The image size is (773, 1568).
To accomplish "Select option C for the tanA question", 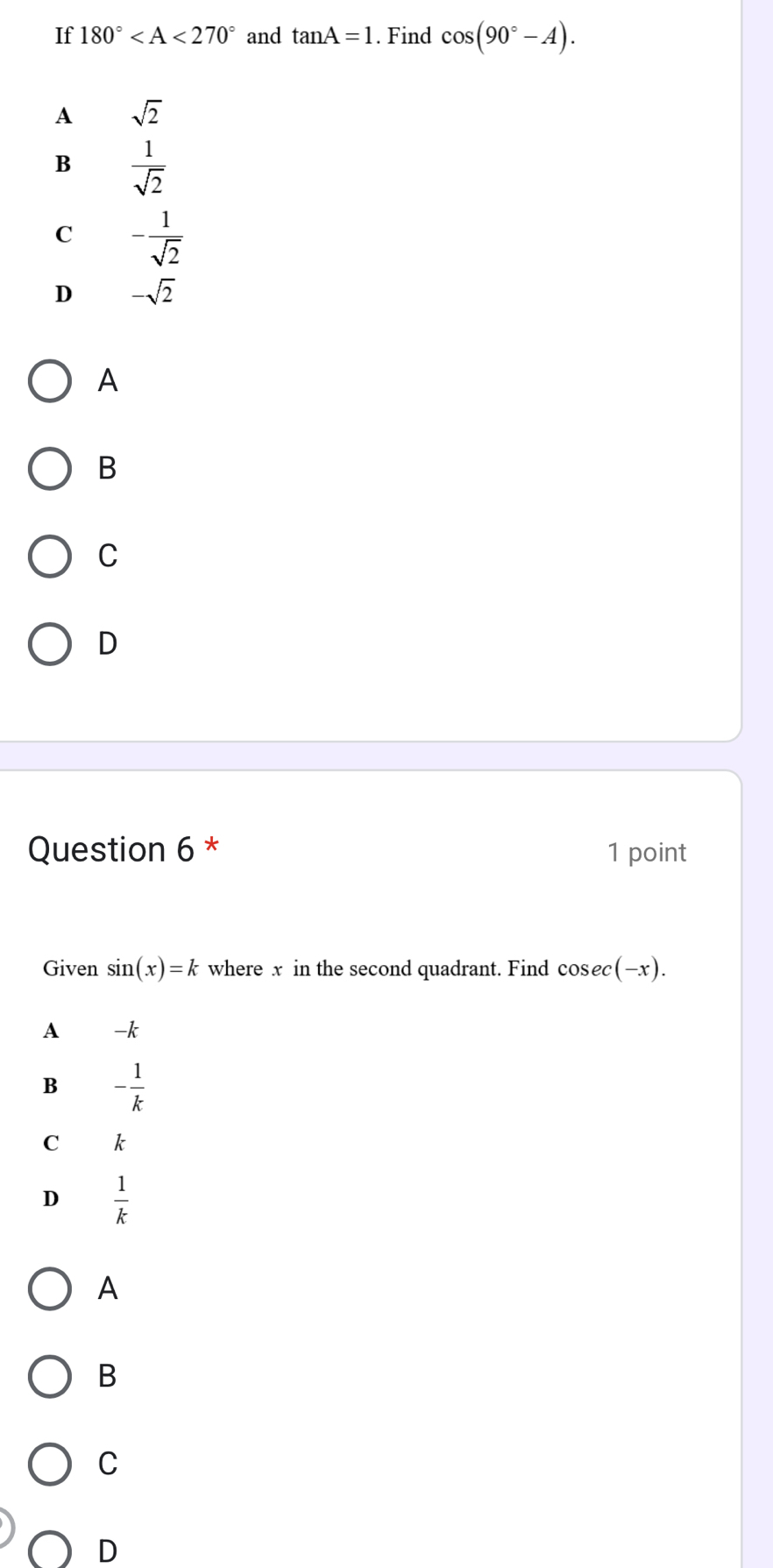I will click(50, 556).
